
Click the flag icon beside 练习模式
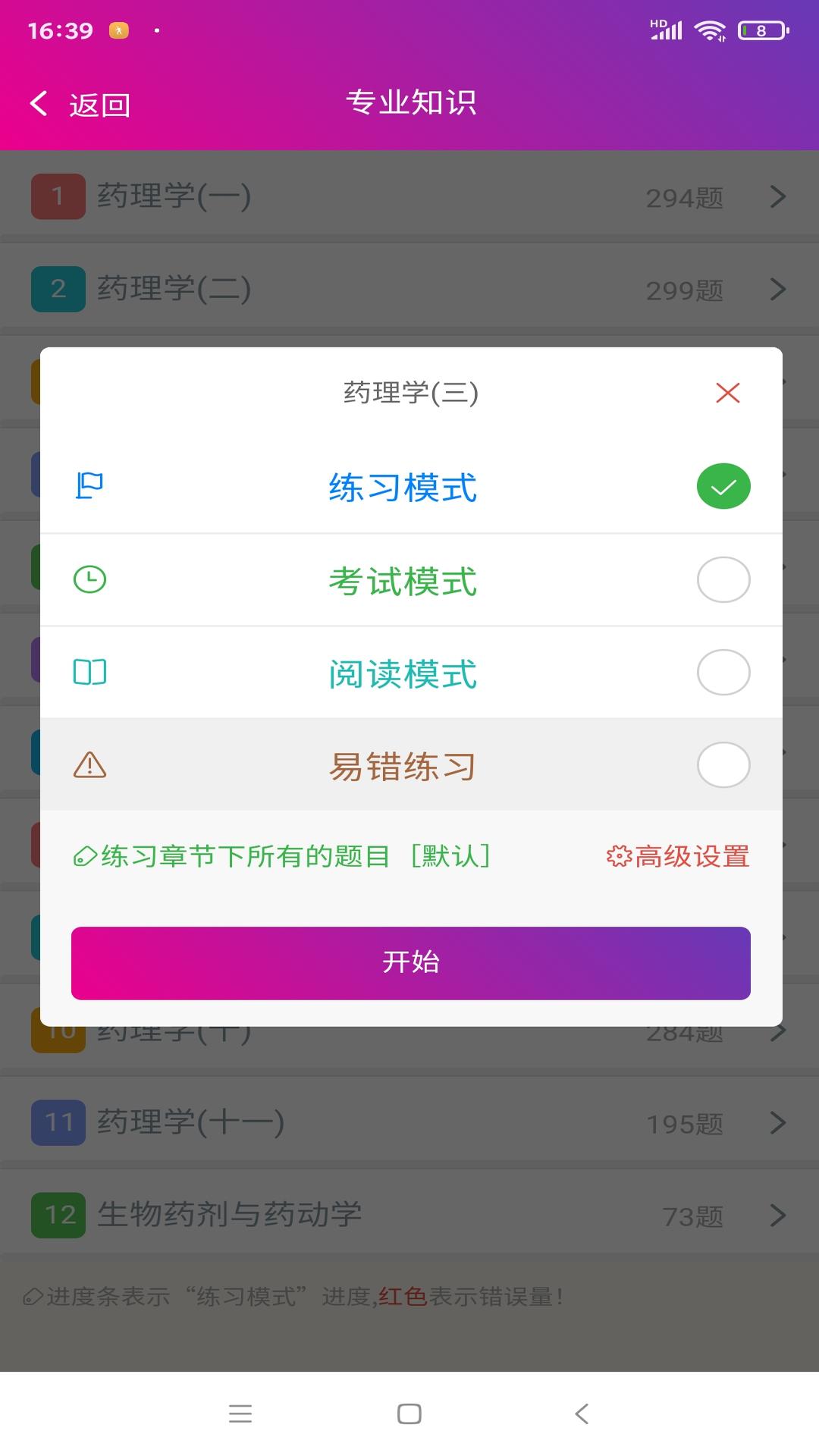click(89, 485)
